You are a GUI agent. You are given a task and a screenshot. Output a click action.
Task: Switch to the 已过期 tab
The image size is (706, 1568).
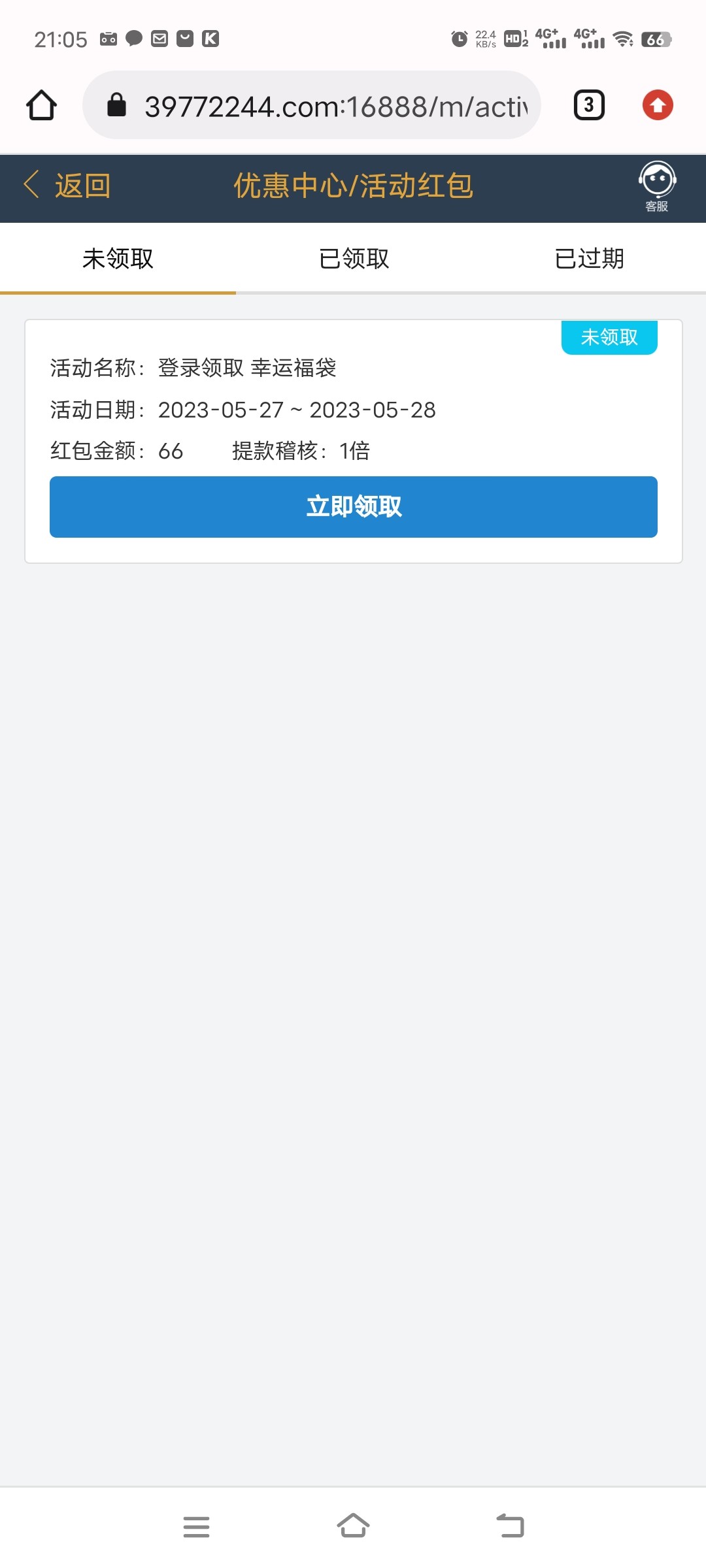click(x=588, y=259)
